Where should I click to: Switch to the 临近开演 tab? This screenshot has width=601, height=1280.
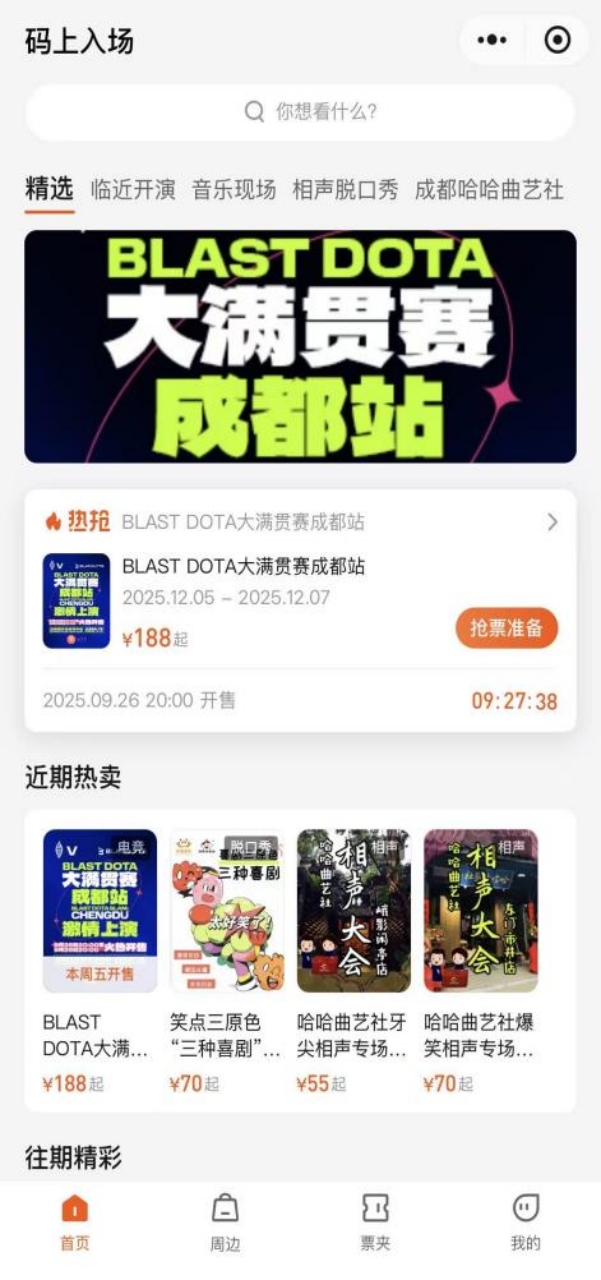pyautogui.click(x=133, y=190)
